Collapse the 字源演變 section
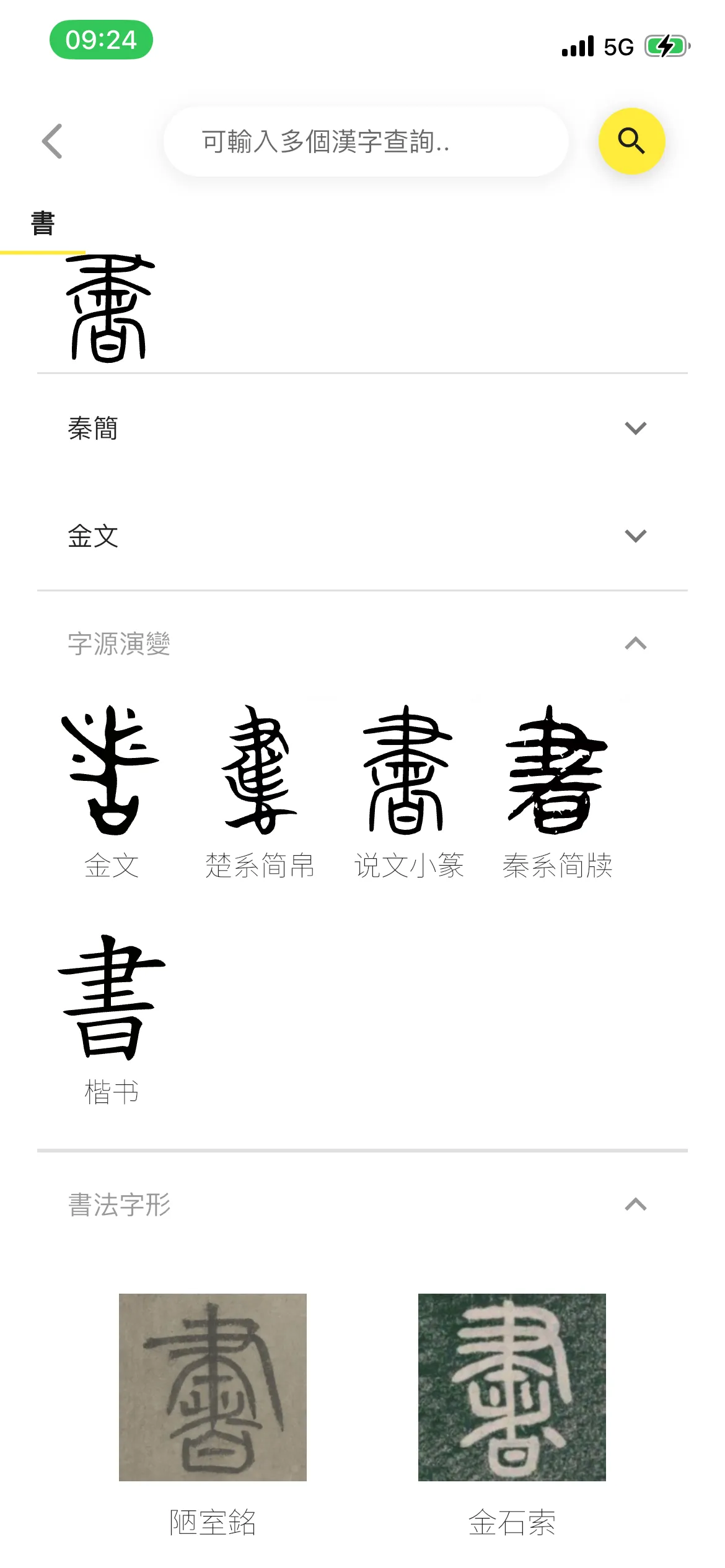This screenshot has width=725, height=1568. 635,644
